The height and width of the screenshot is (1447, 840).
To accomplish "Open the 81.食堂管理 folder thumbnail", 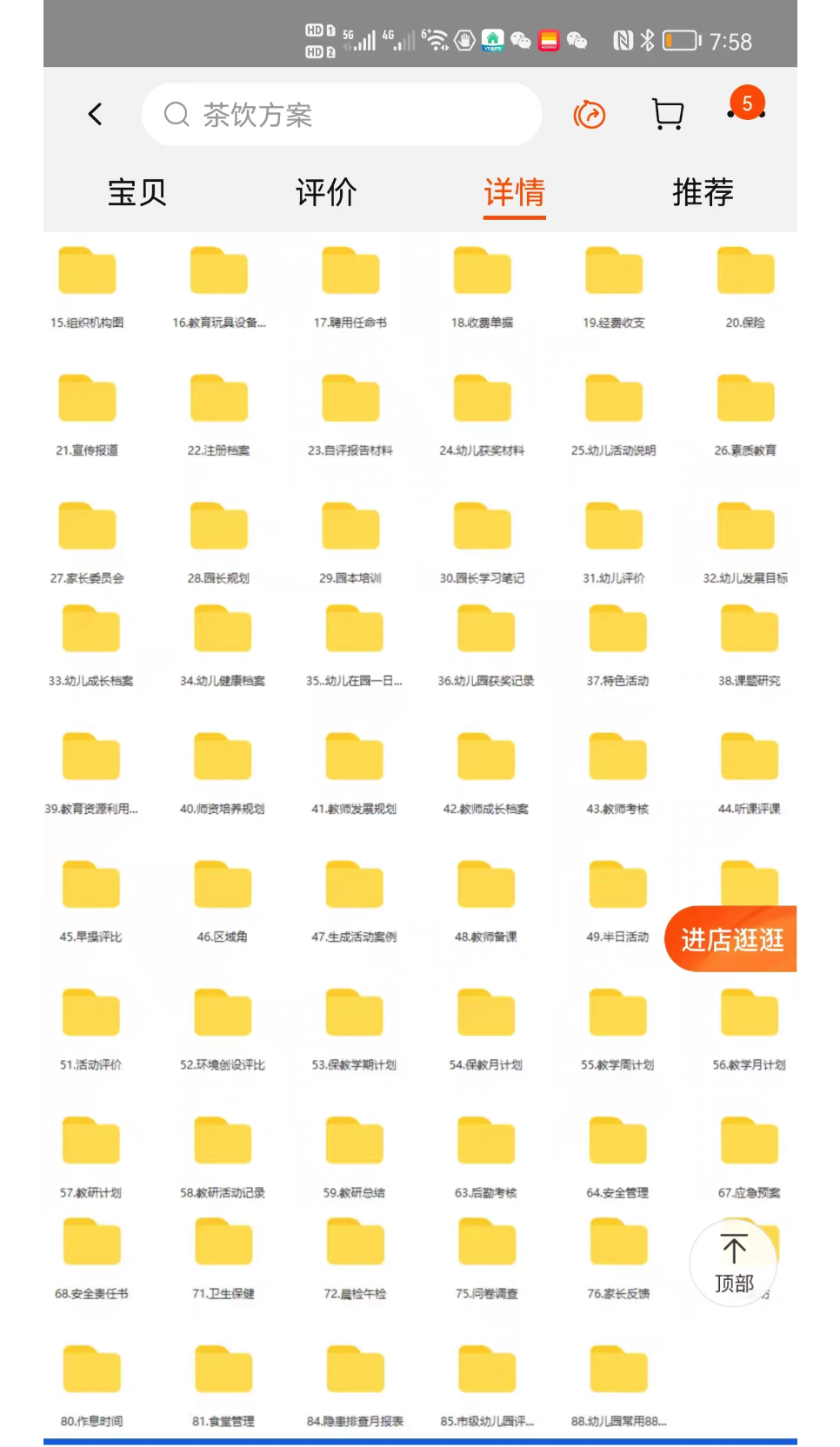I will tap(222, 1368).
